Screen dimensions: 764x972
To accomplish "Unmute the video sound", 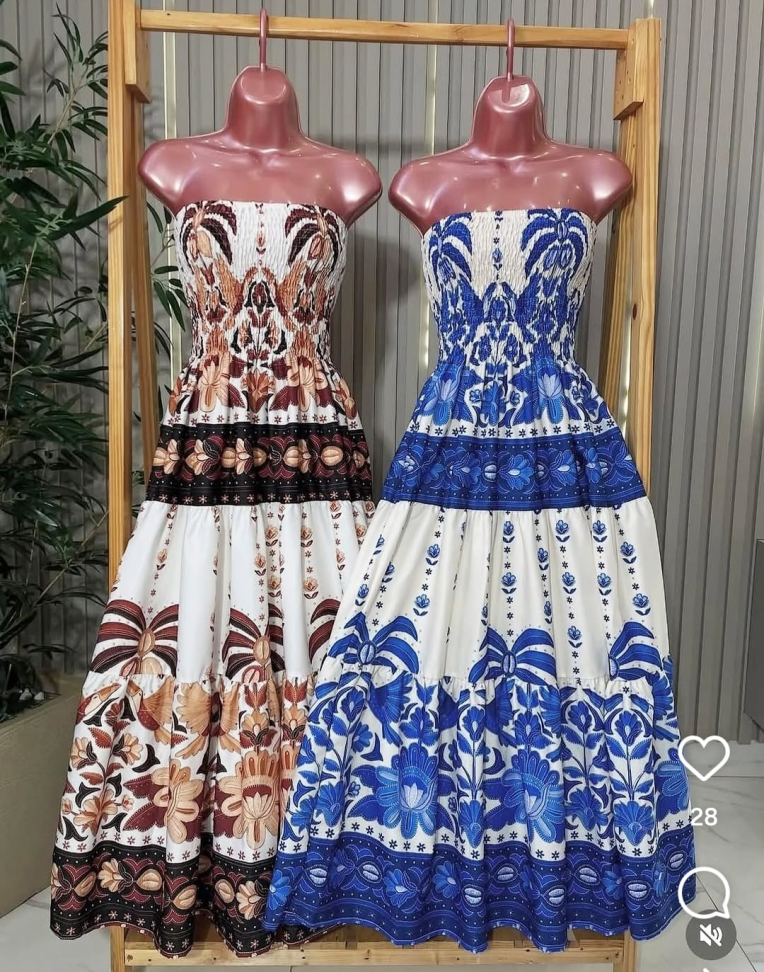I will tap(711, 936).
